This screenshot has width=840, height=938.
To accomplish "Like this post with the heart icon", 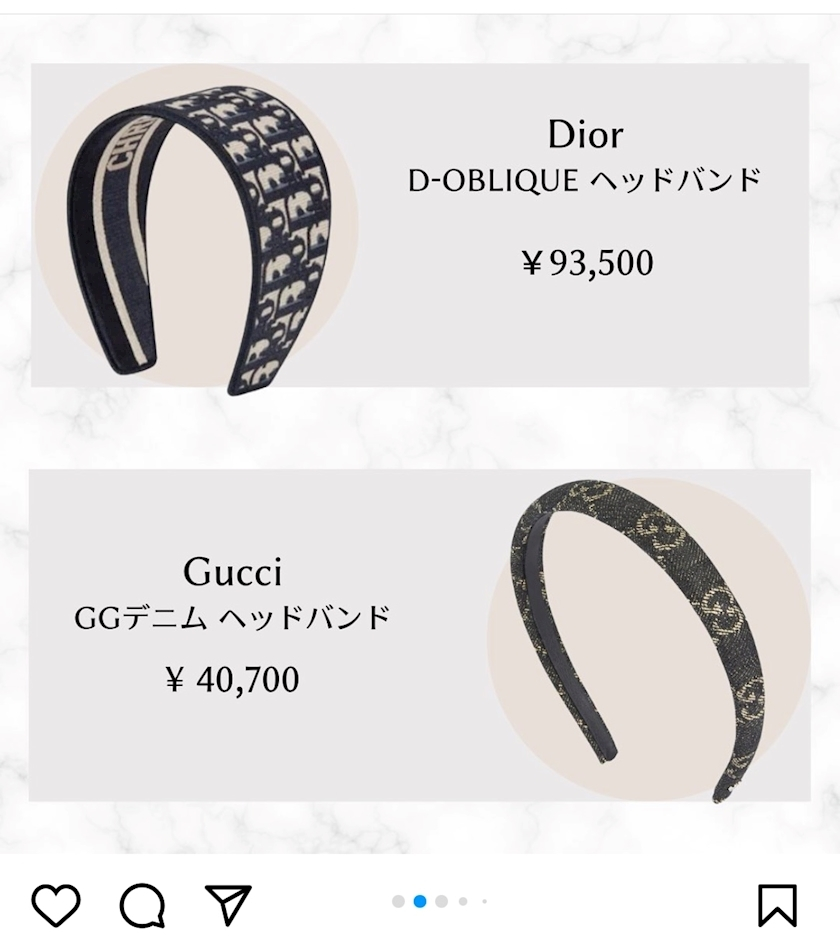I will [55, 905].
